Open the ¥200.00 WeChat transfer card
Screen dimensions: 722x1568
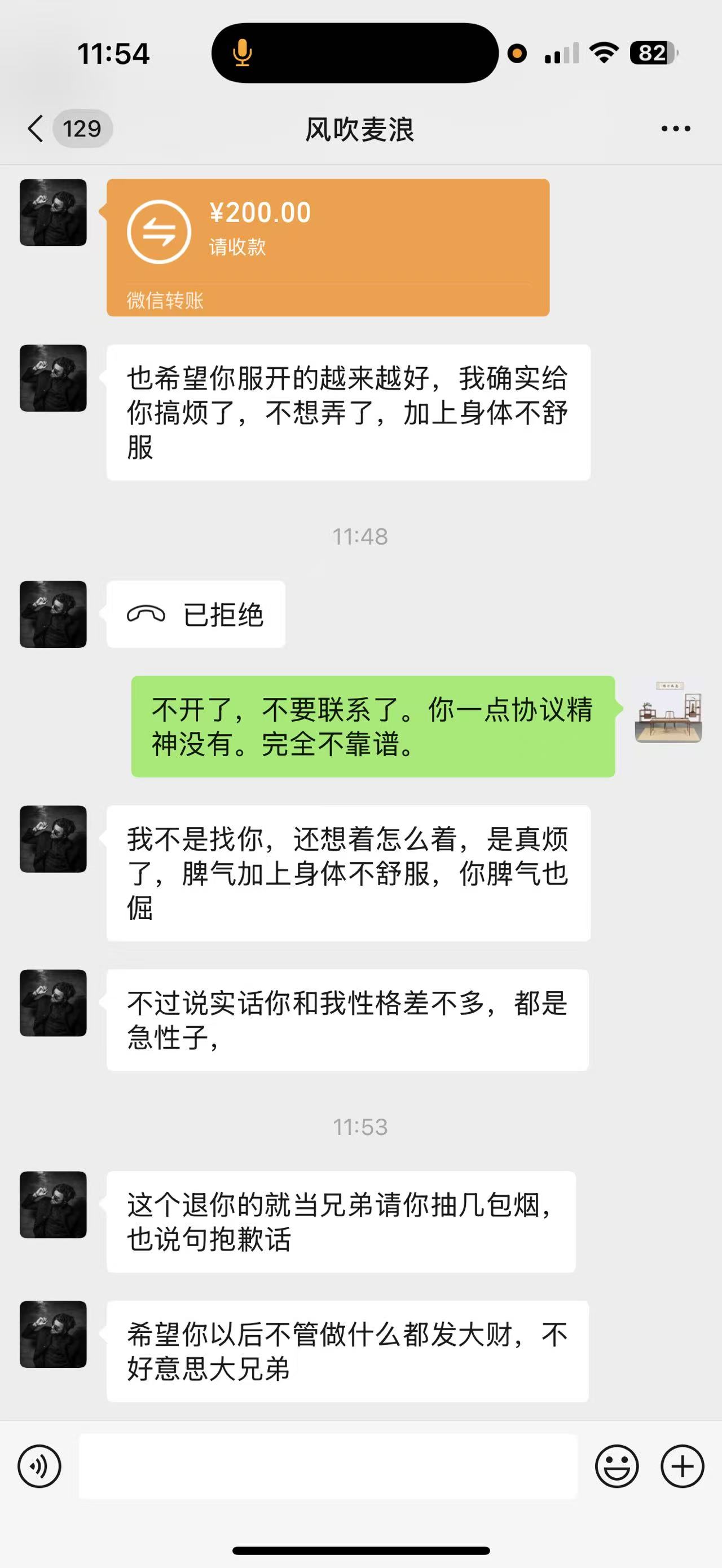[x=328, y=246]
